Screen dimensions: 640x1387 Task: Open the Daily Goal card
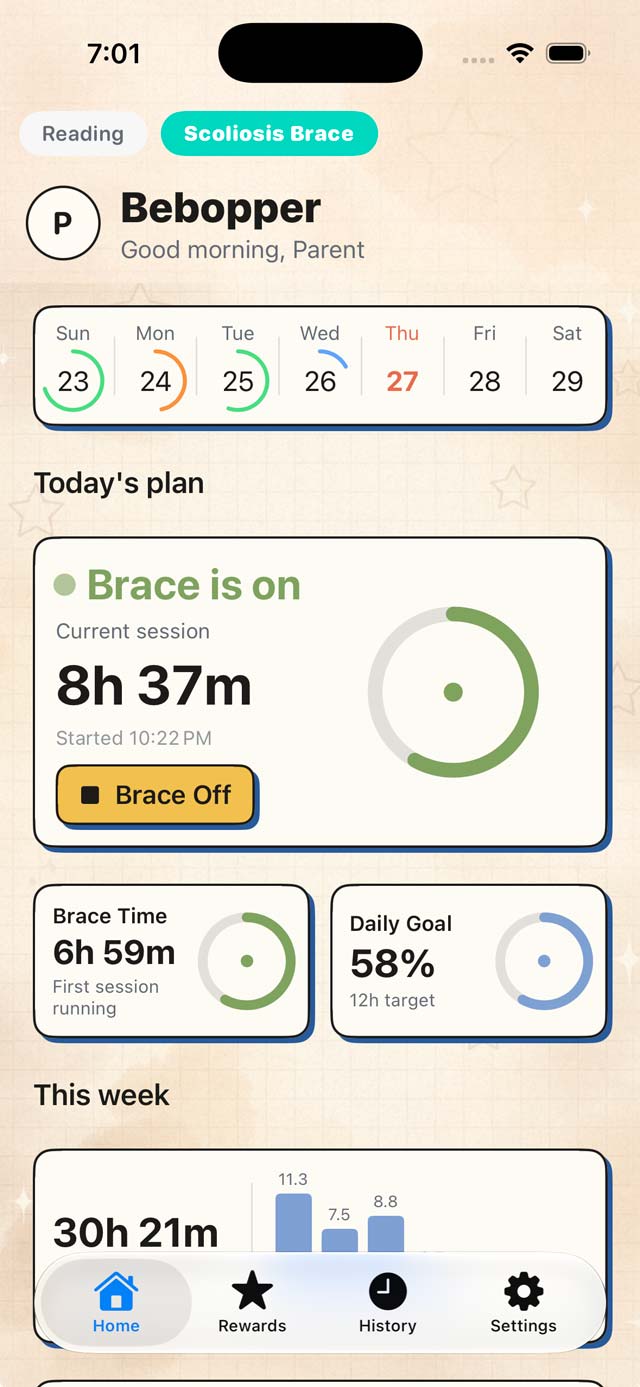(469, 960)
